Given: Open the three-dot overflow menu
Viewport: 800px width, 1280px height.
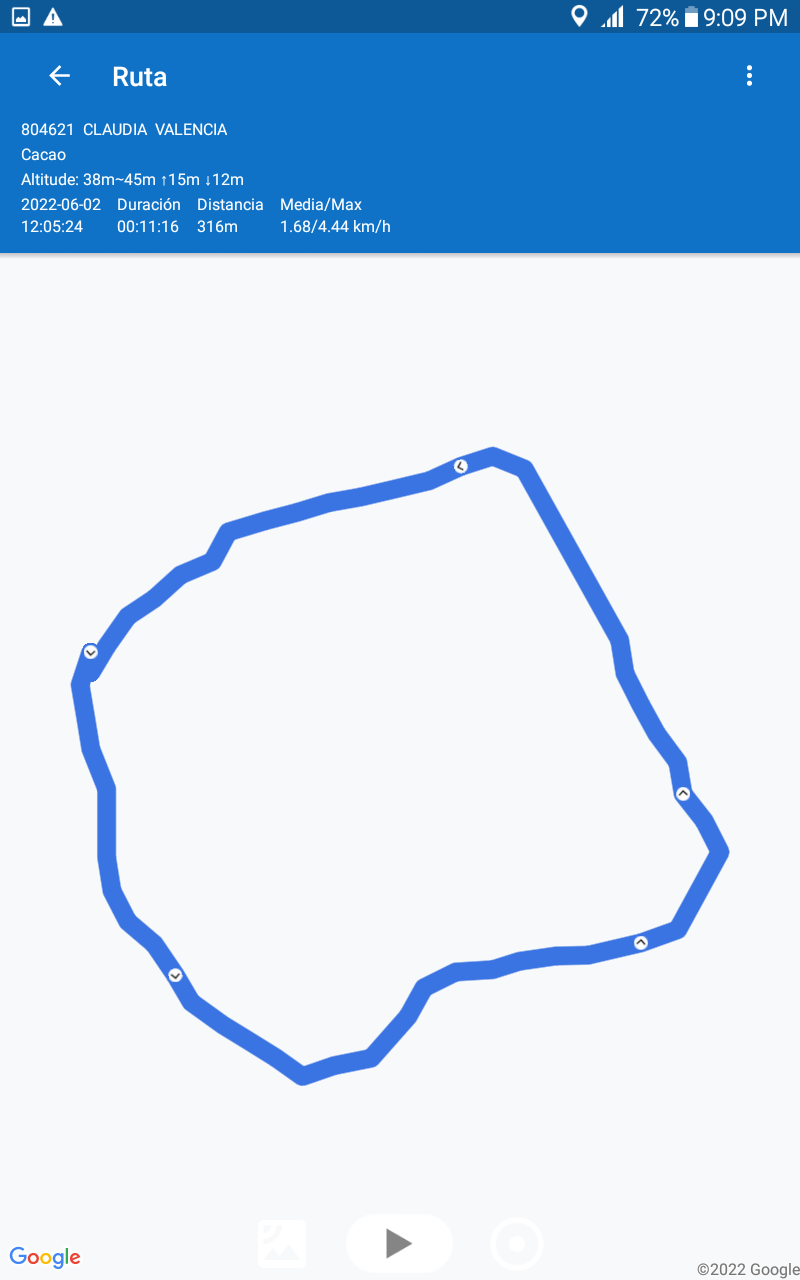Looking at the screenshot, I should click(x=749, y=76).
